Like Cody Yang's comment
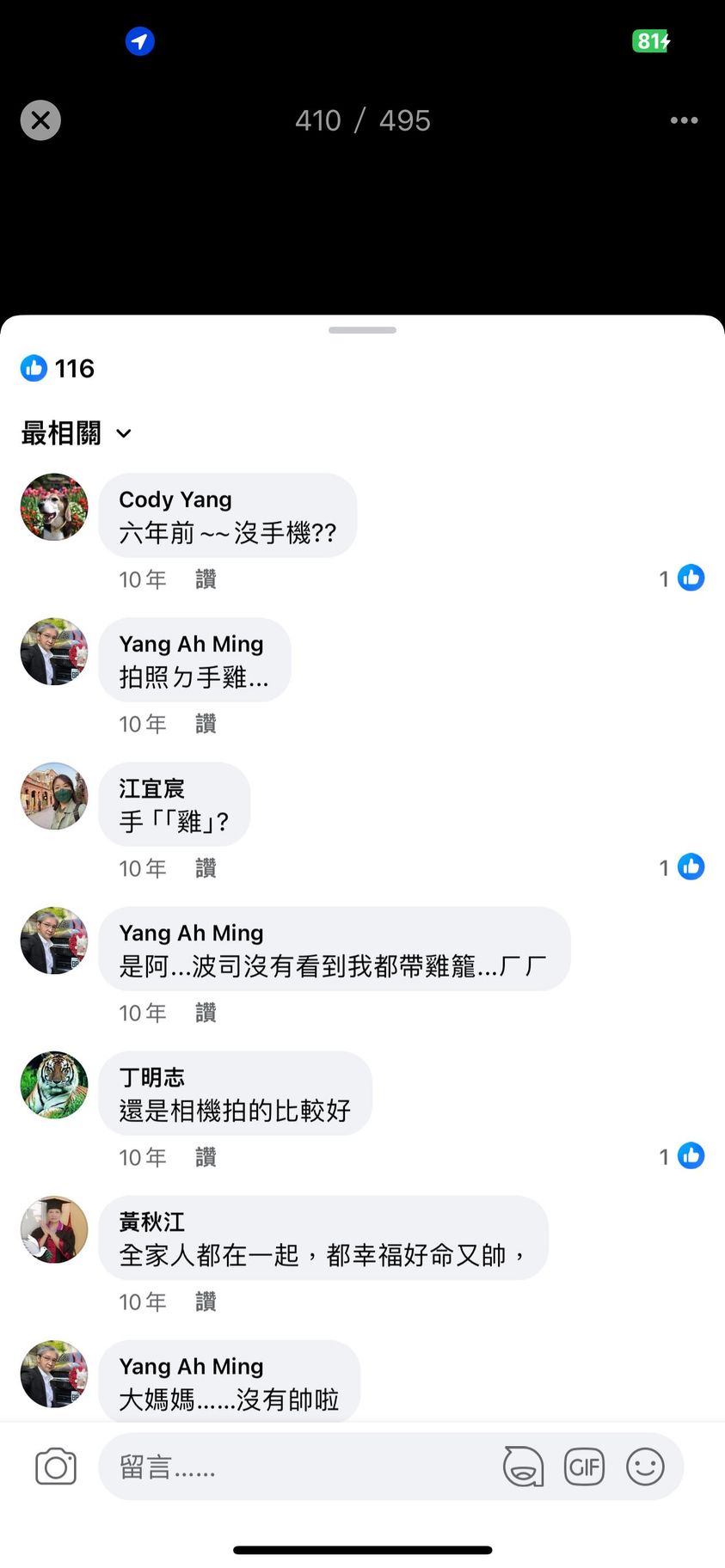Screen dimensions: 725x1568 (206, 579)
